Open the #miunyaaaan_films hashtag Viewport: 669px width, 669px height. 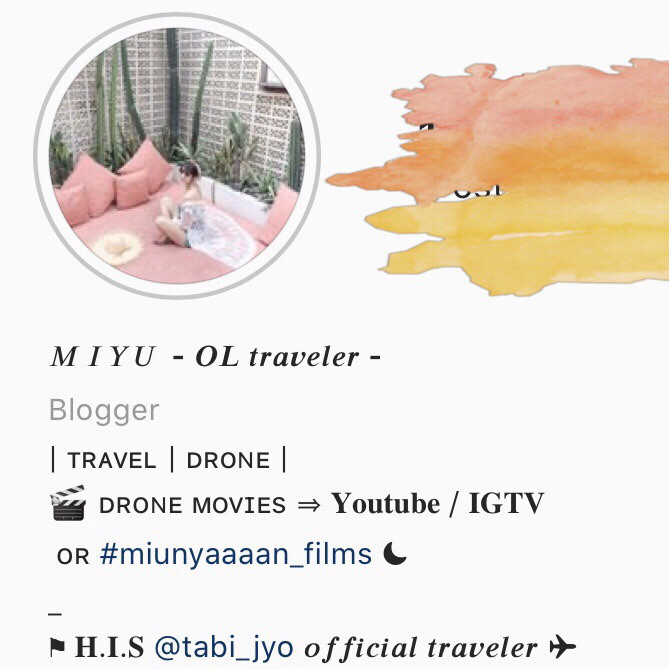coord(236,554)
